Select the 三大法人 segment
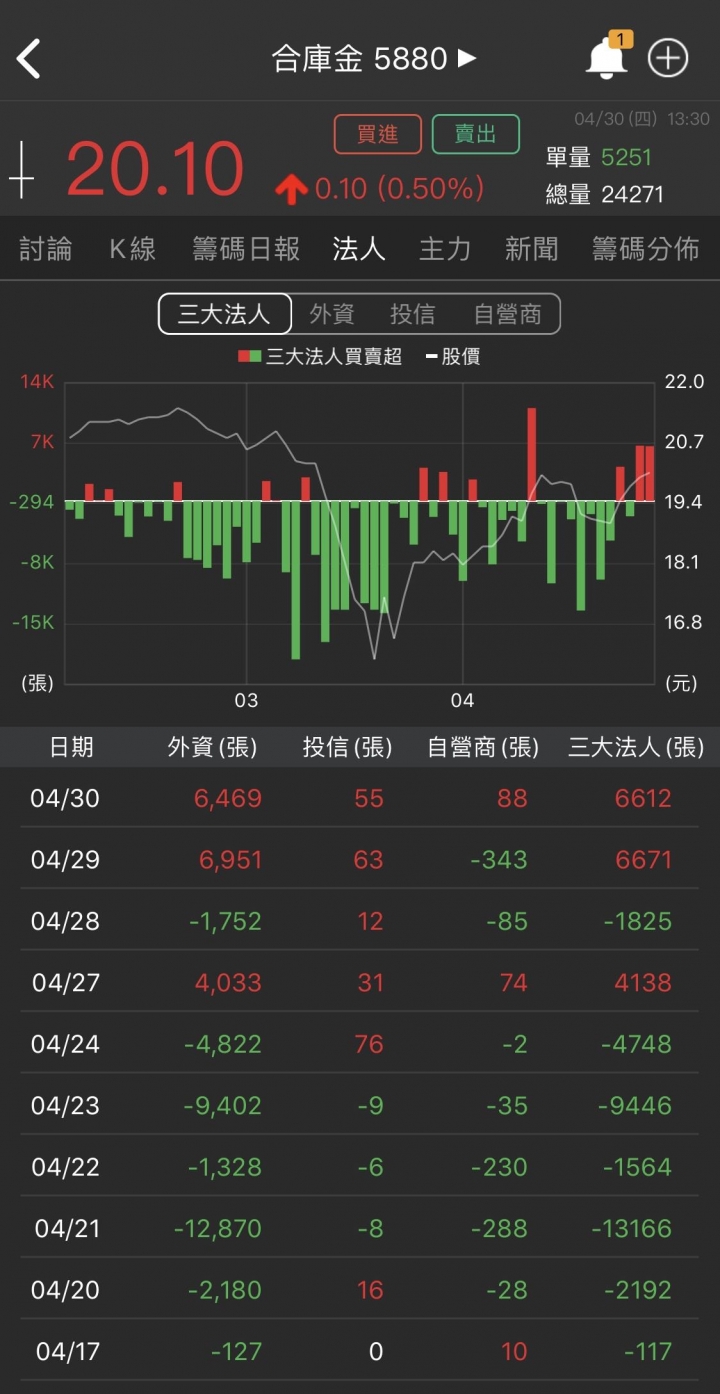Viewport: 720px width, 1394px height. click(225, 314)
